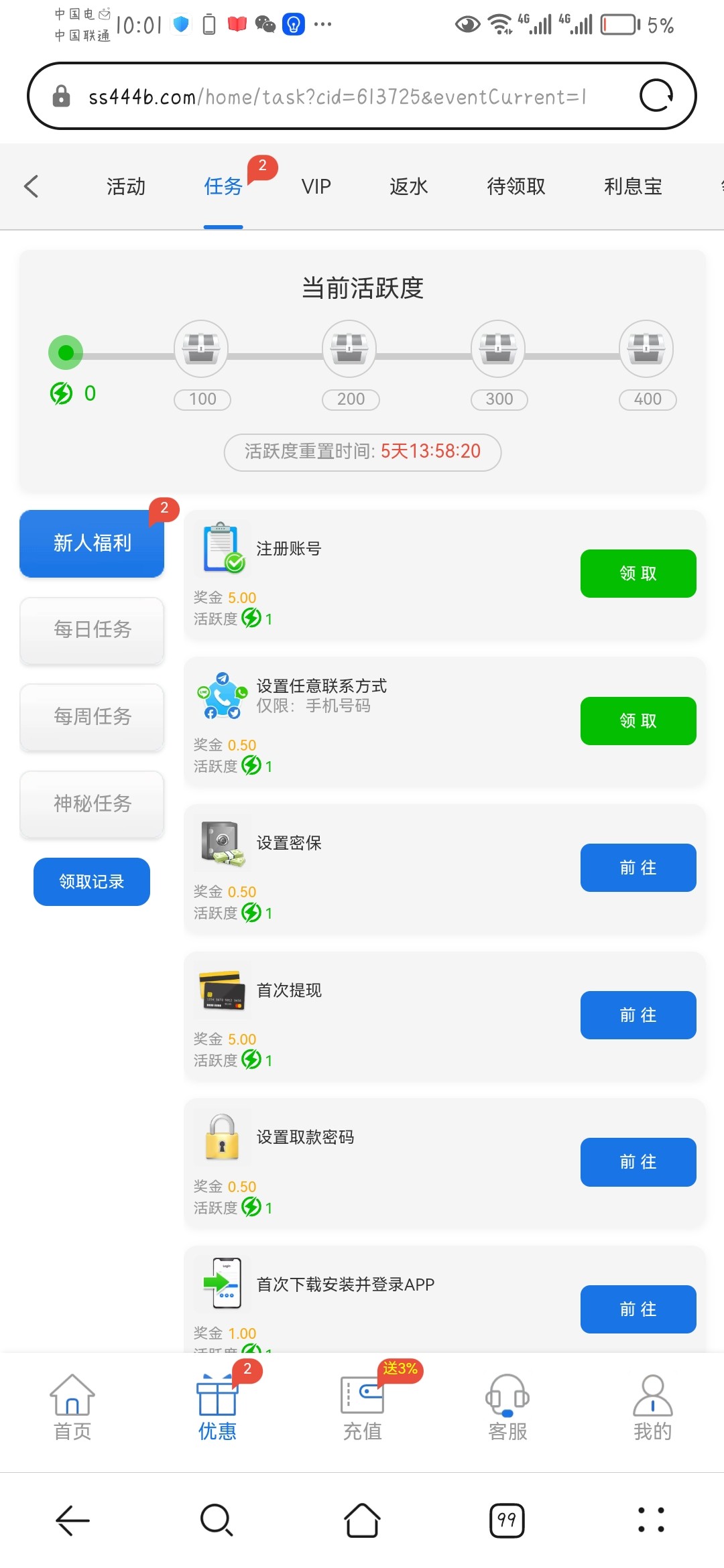This screenshot has height=1568, width=724.
Task: Go to the 设置取款密码 task
Action: coord(638,1162)
